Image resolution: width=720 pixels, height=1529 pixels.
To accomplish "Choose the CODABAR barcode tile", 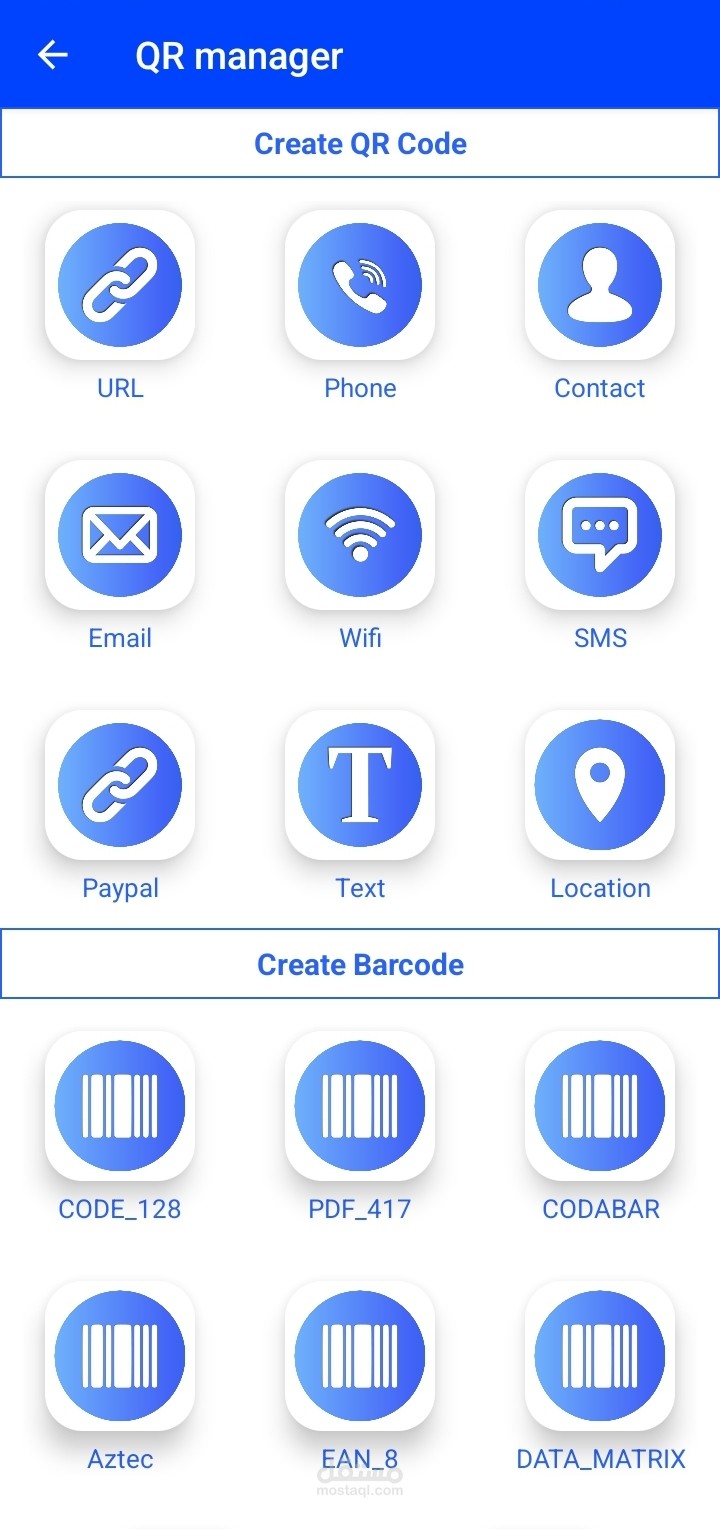I will tap(600, 1106).
